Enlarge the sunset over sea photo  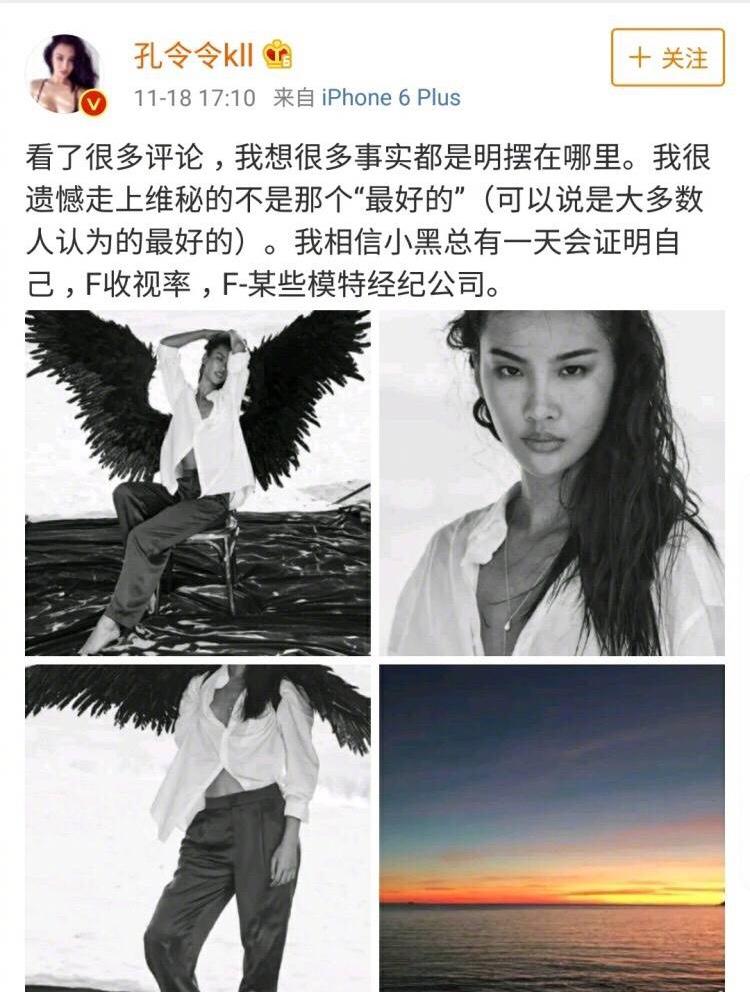tap(552, 827)
